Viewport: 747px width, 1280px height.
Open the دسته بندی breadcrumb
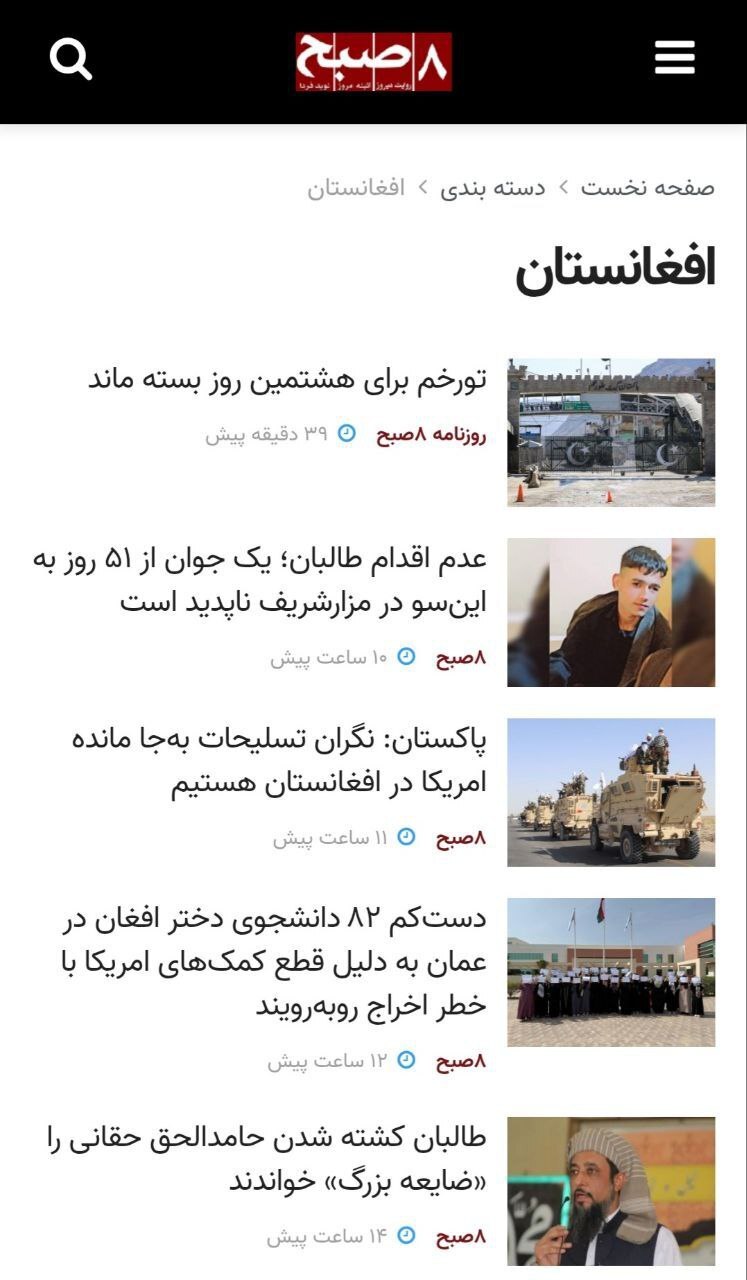pos(493,188)
